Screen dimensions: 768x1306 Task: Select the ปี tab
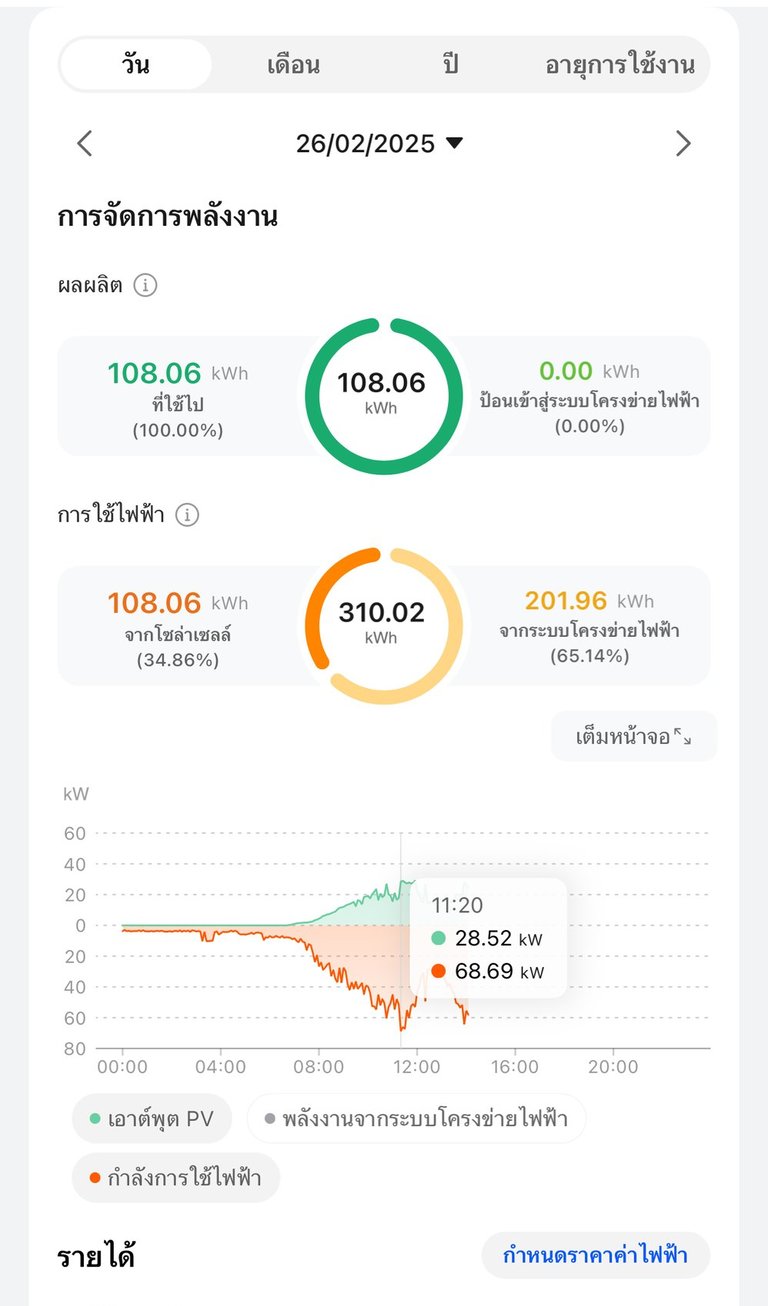pos(450,65)
